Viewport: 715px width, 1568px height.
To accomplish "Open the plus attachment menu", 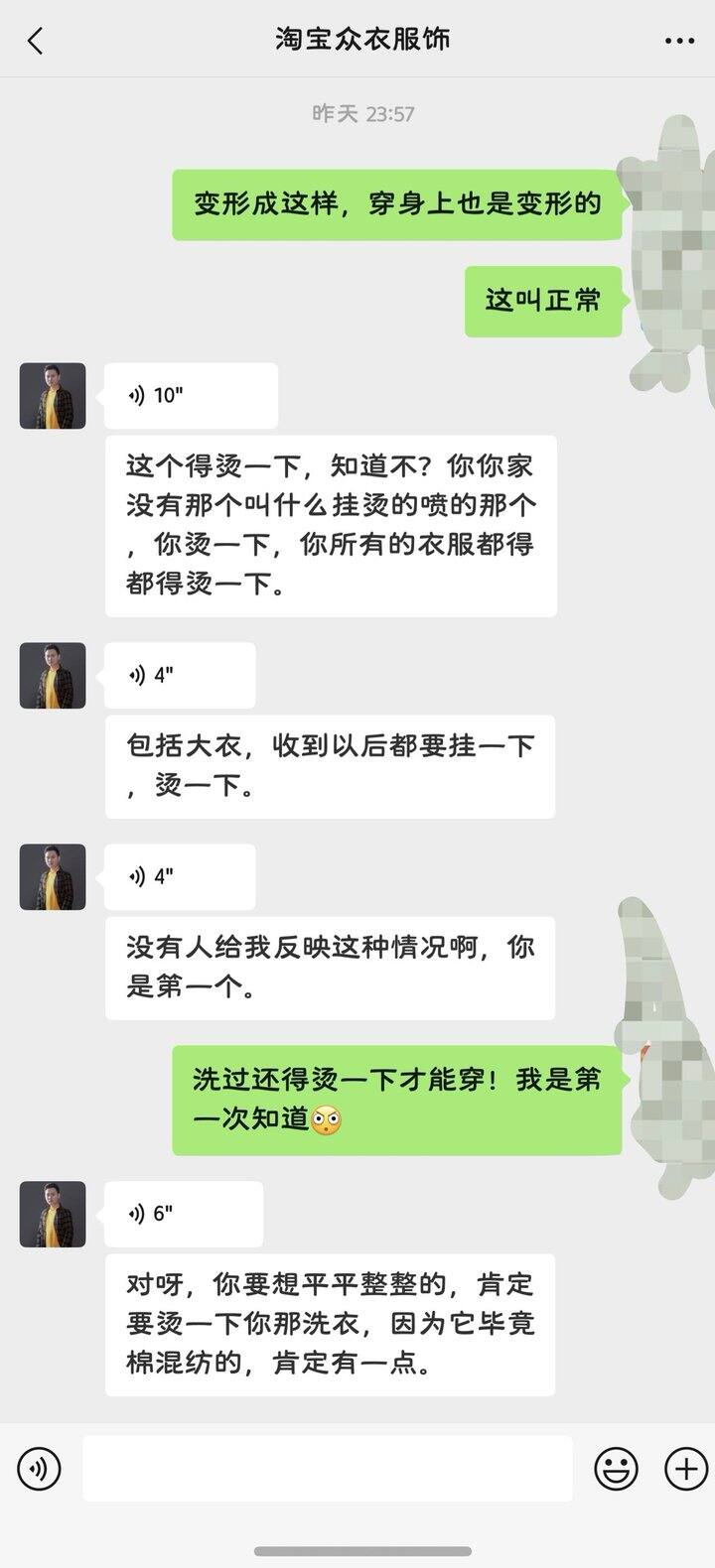I will click(x=685, y=1468).
